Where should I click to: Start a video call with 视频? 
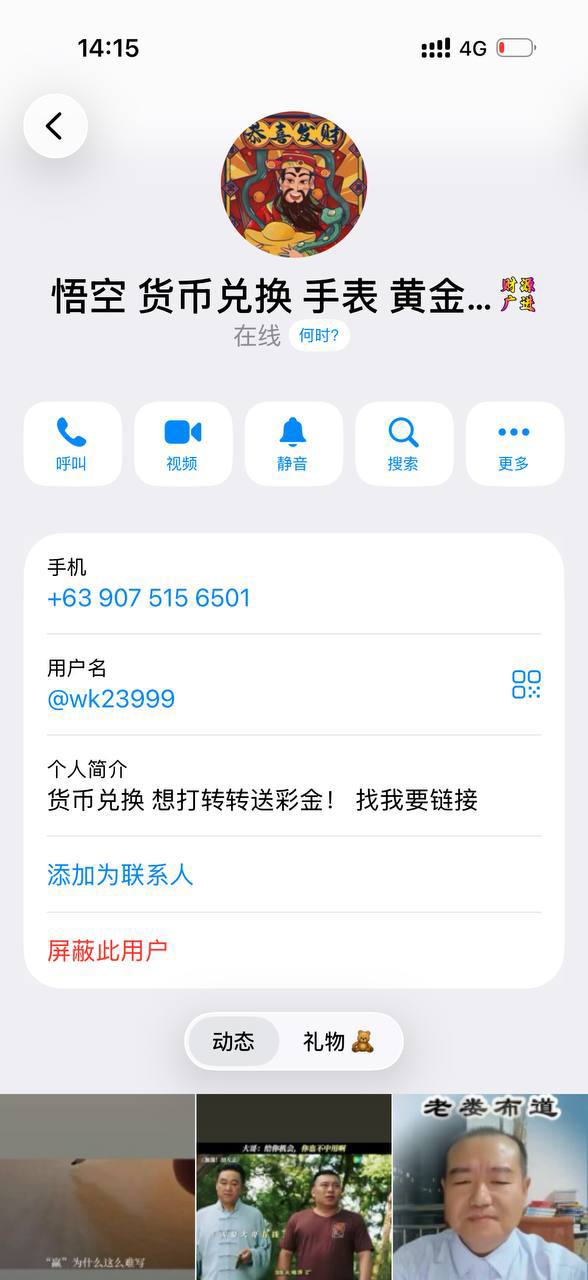point(183,444)
